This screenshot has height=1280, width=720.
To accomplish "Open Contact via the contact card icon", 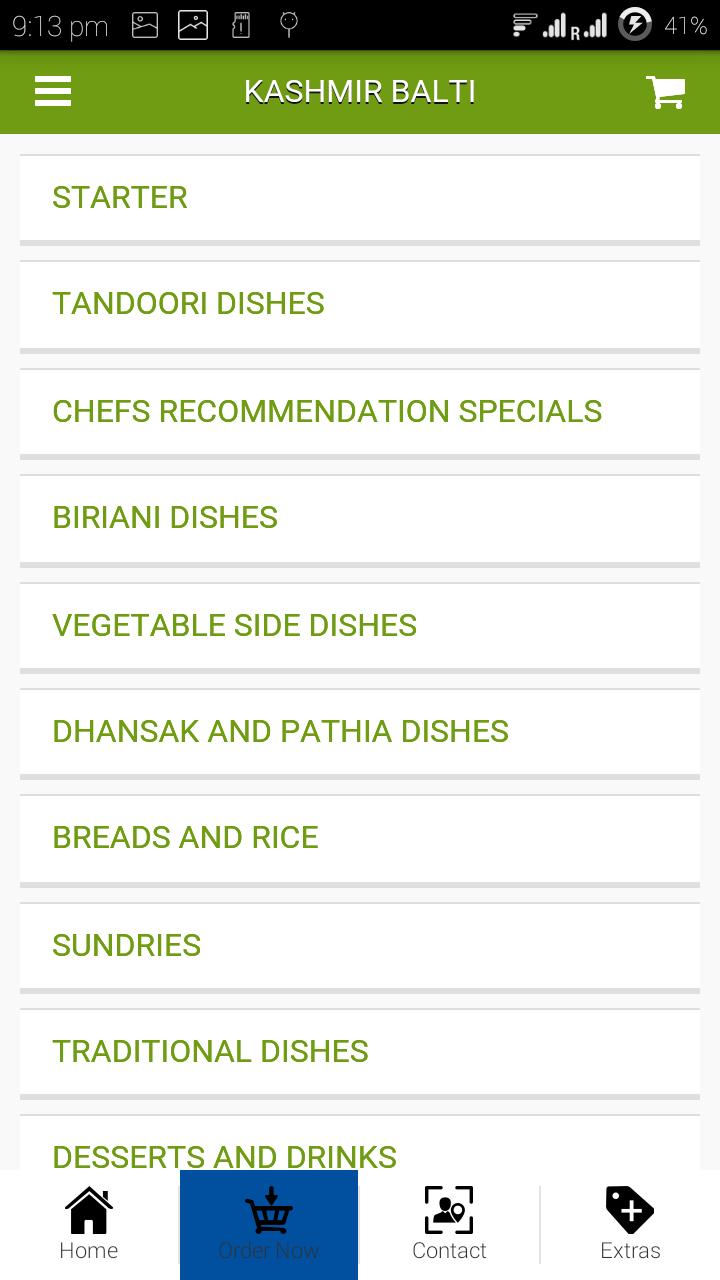I will [x=448, y=1210].
